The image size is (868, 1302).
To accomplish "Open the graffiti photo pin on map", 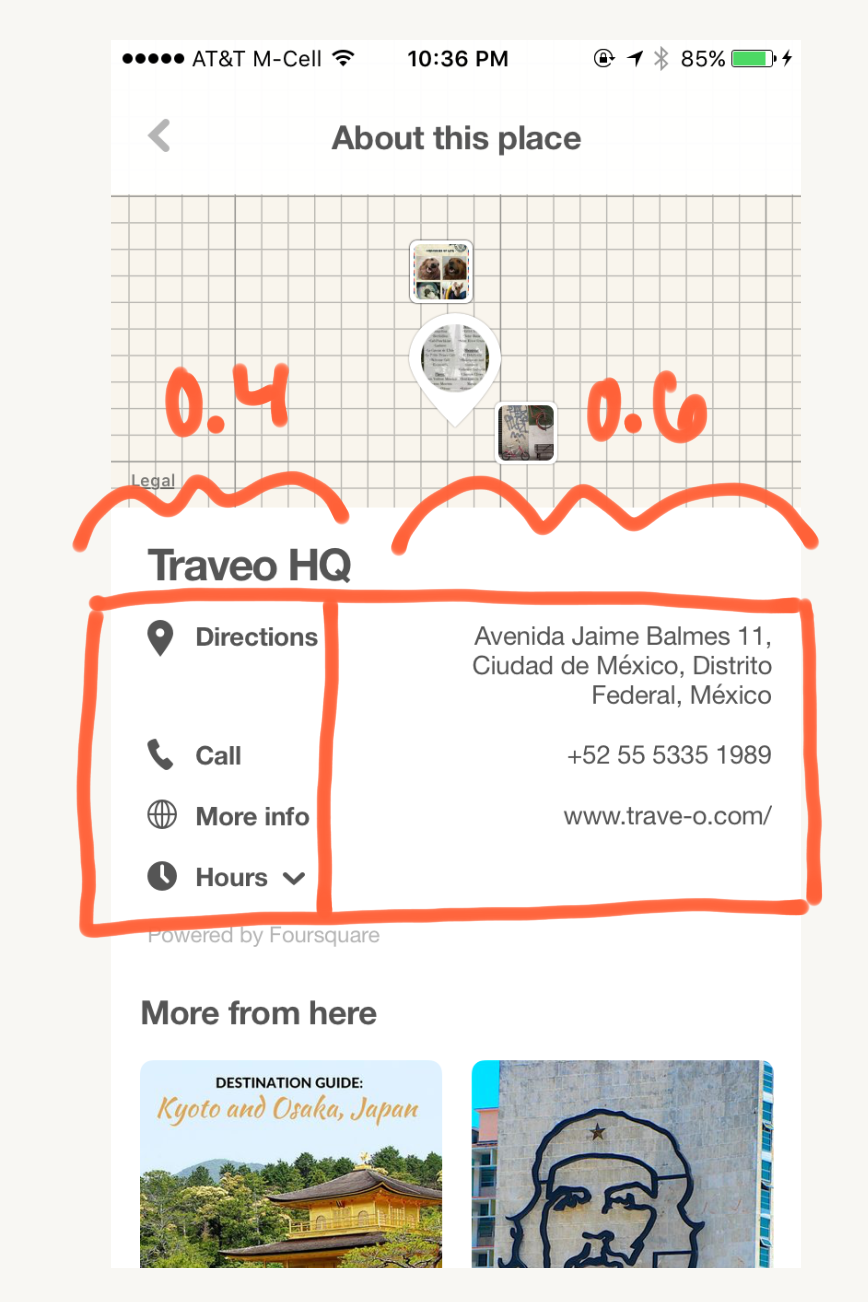I will (x=526, y=433).
